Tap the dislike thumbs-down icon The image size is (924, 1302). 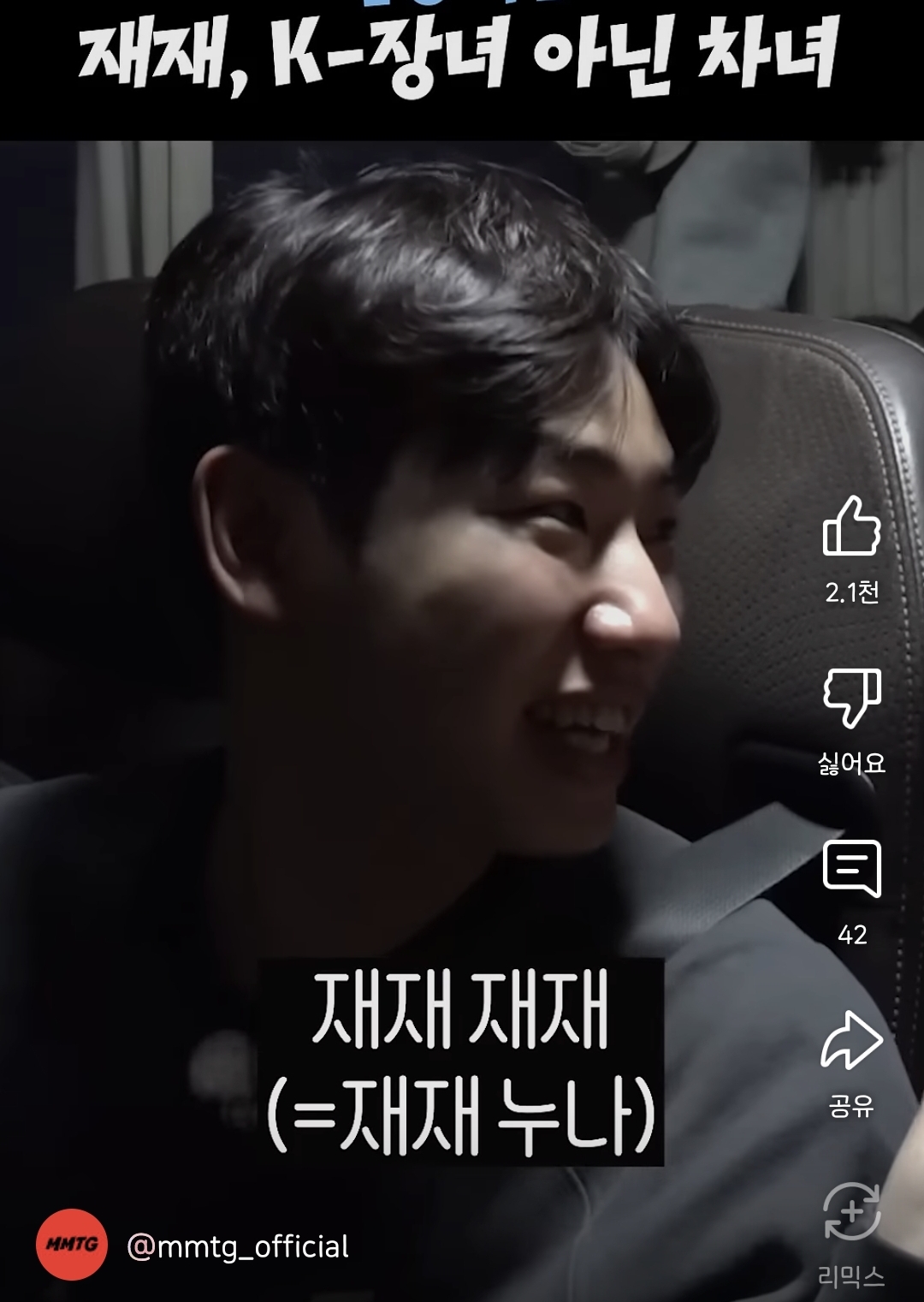tap(852, 698)
